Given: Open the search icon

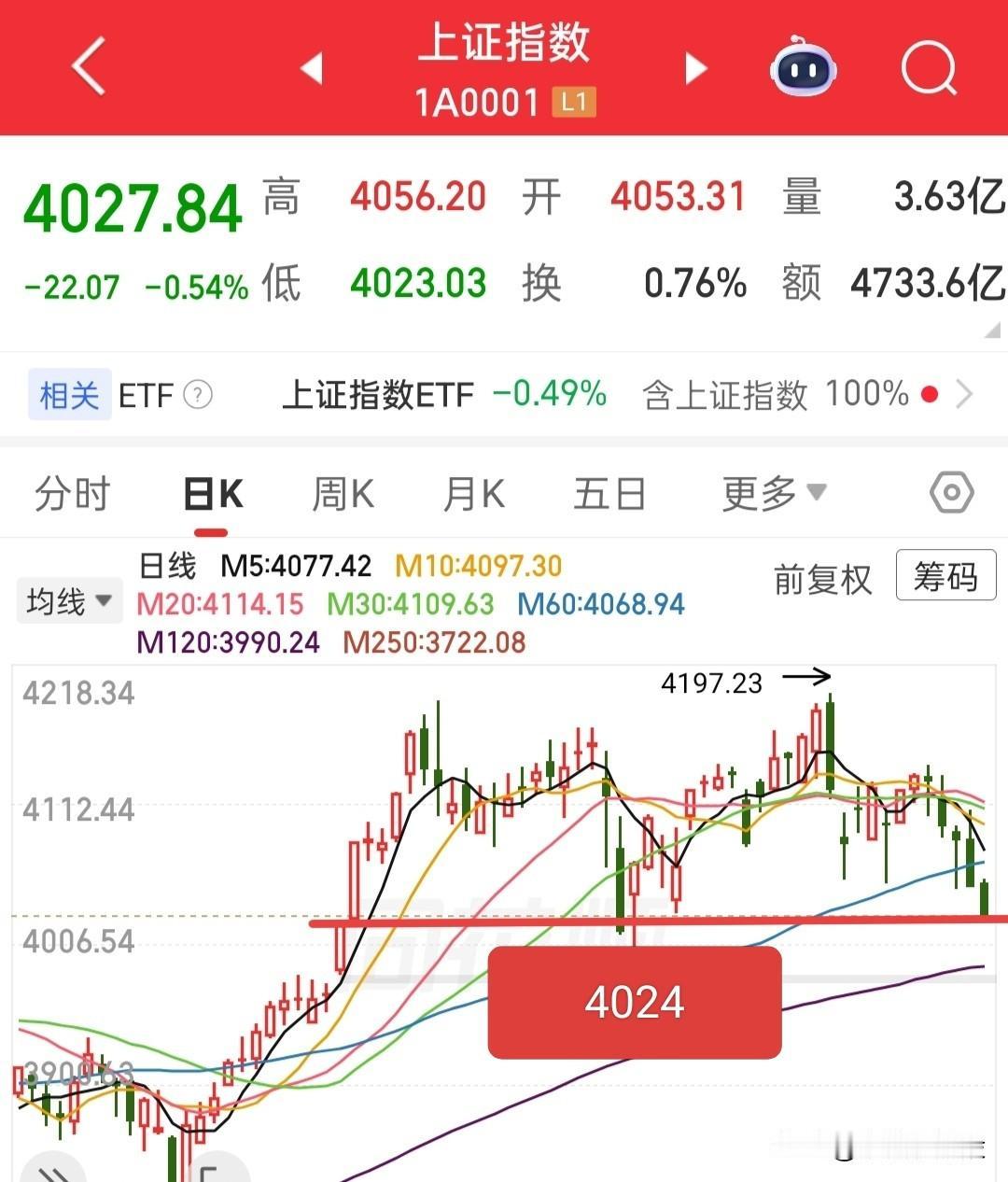Looking at the screenshot, I should pos(929,67).
